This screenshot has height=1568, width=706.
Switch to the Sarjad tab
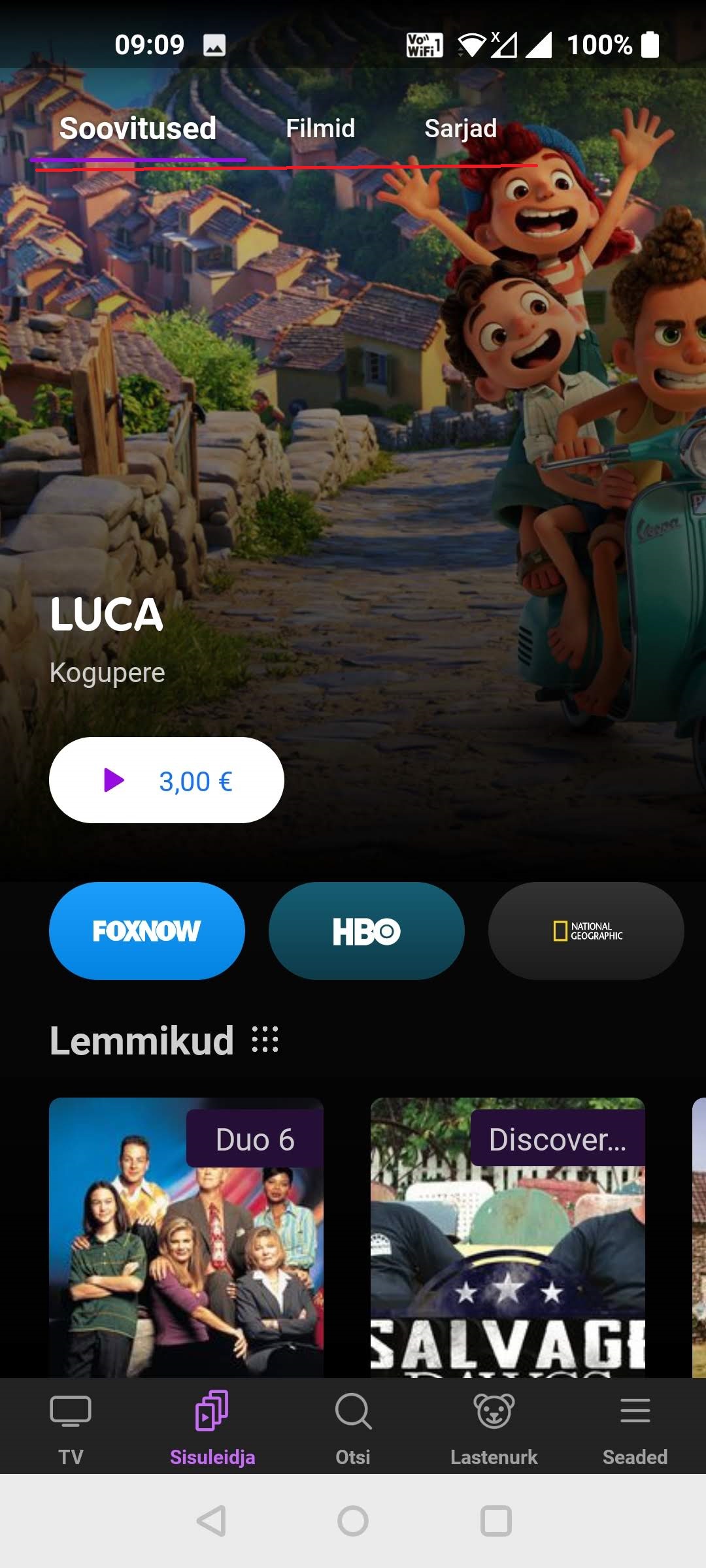460,128
